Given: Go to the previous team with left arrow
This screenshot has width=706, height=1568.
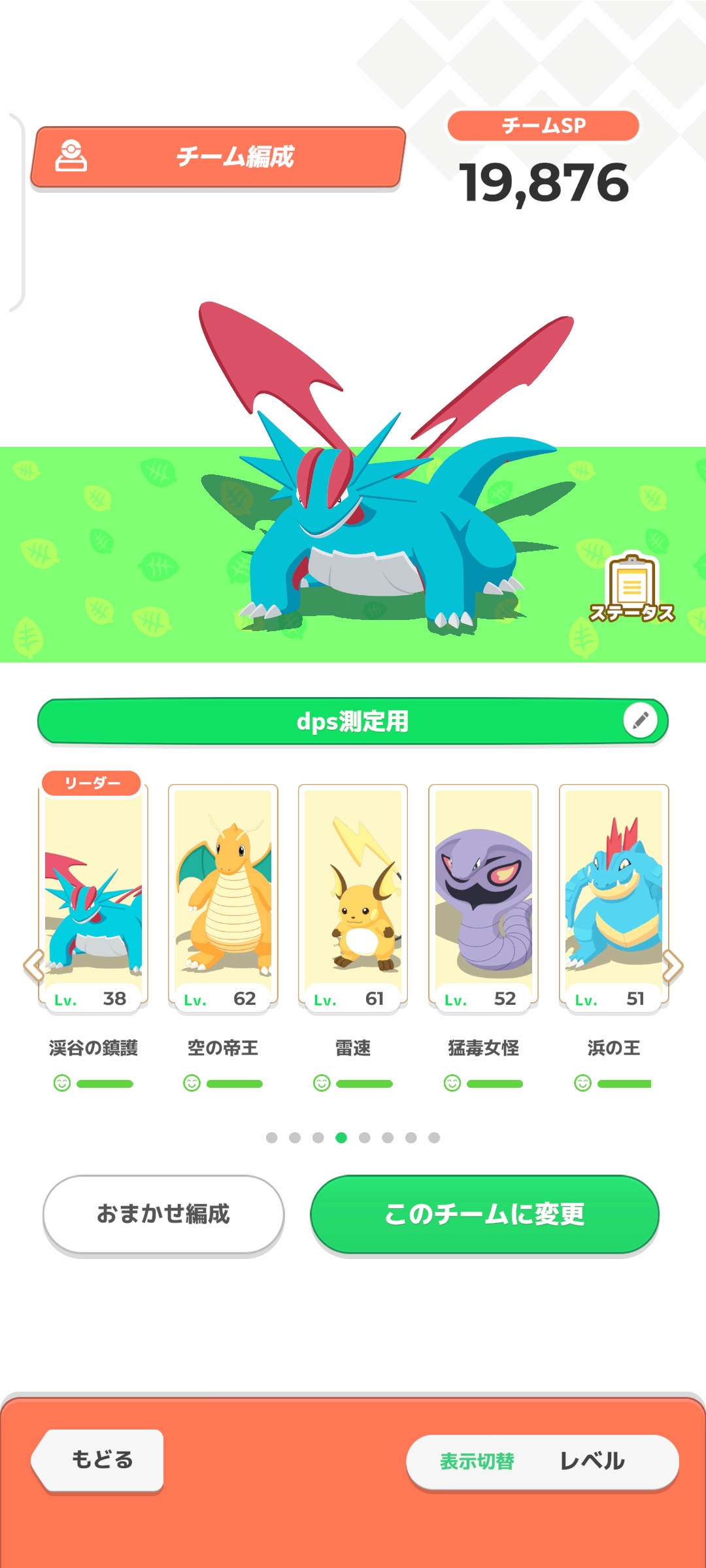Looking at the screenshot, I should click(33, 966).
